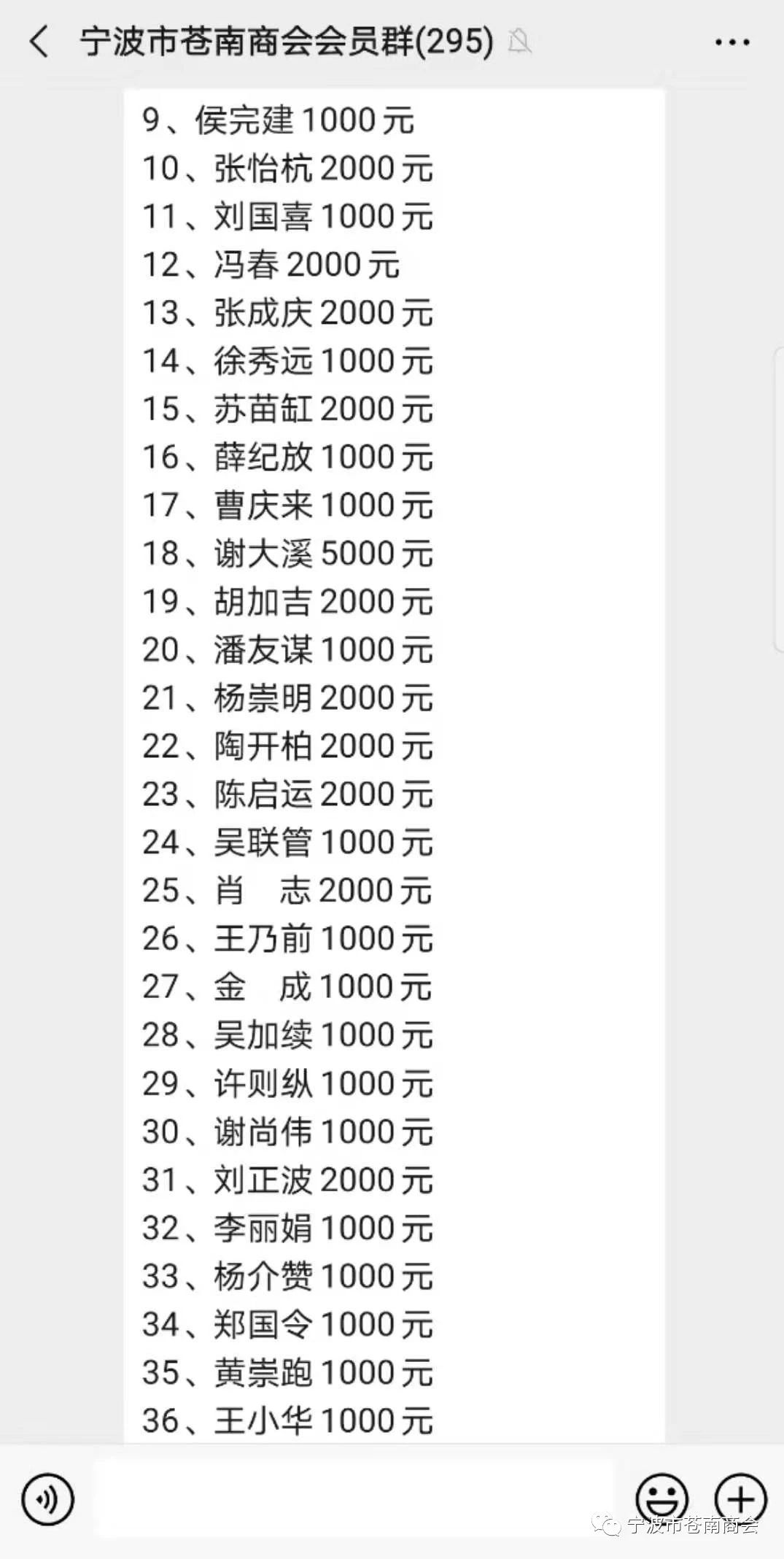Switch to voice message input

pyautogui.click(x=48, y=1499)
